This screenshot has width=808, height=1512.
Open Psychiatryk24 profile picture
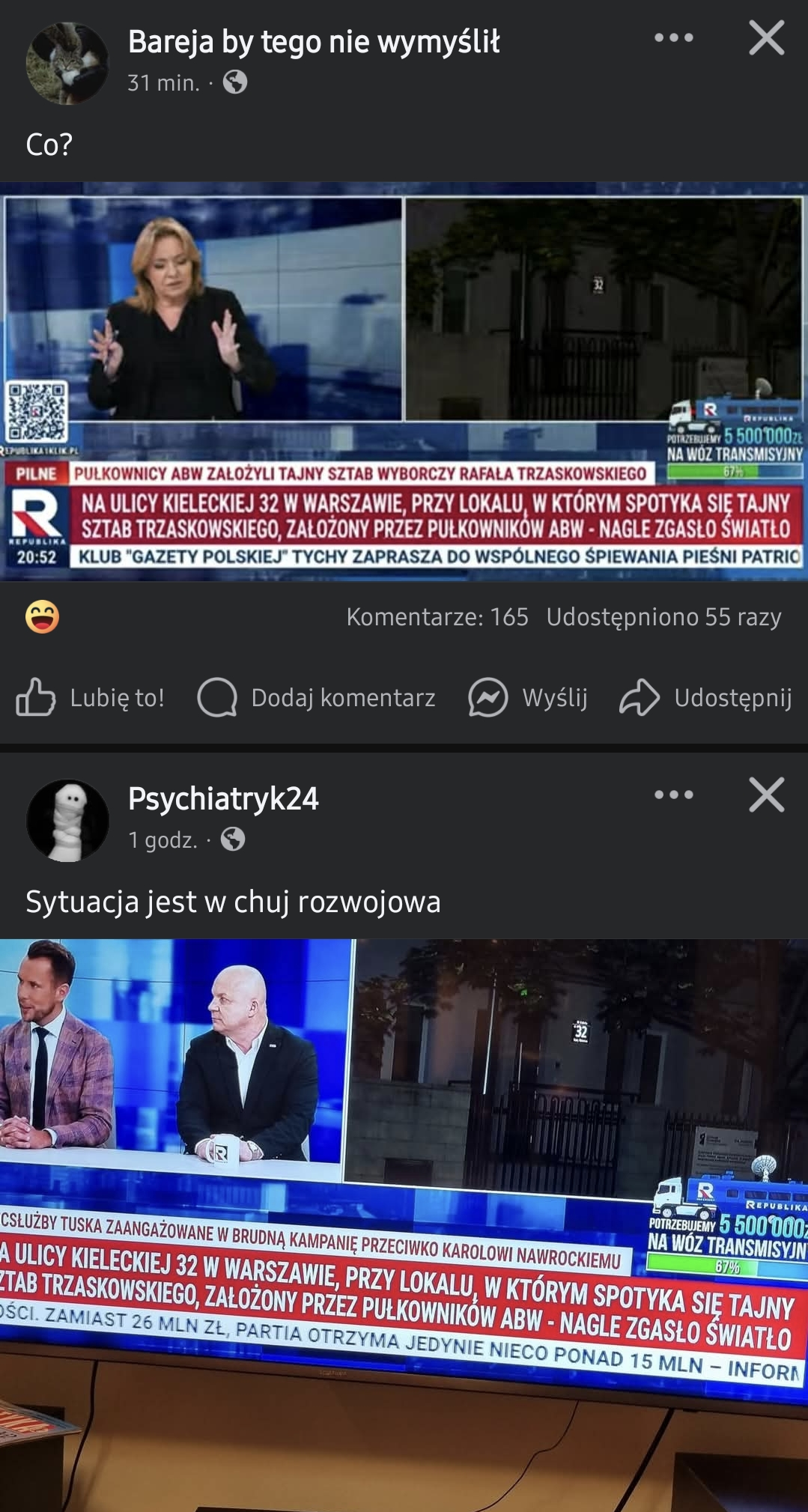pyautogui.click(x=67, y=820)
